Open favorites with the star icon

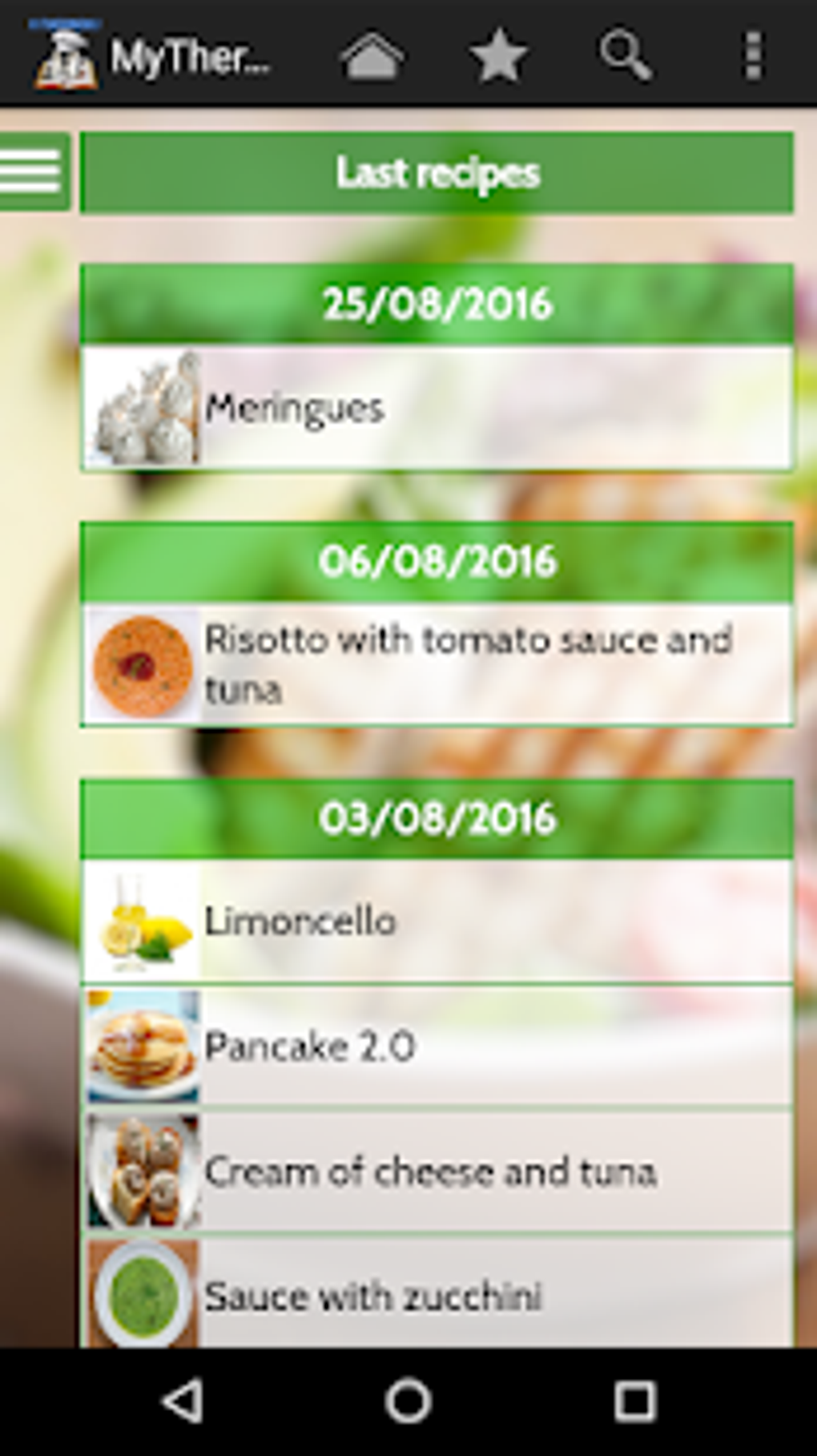pos(498,55)
